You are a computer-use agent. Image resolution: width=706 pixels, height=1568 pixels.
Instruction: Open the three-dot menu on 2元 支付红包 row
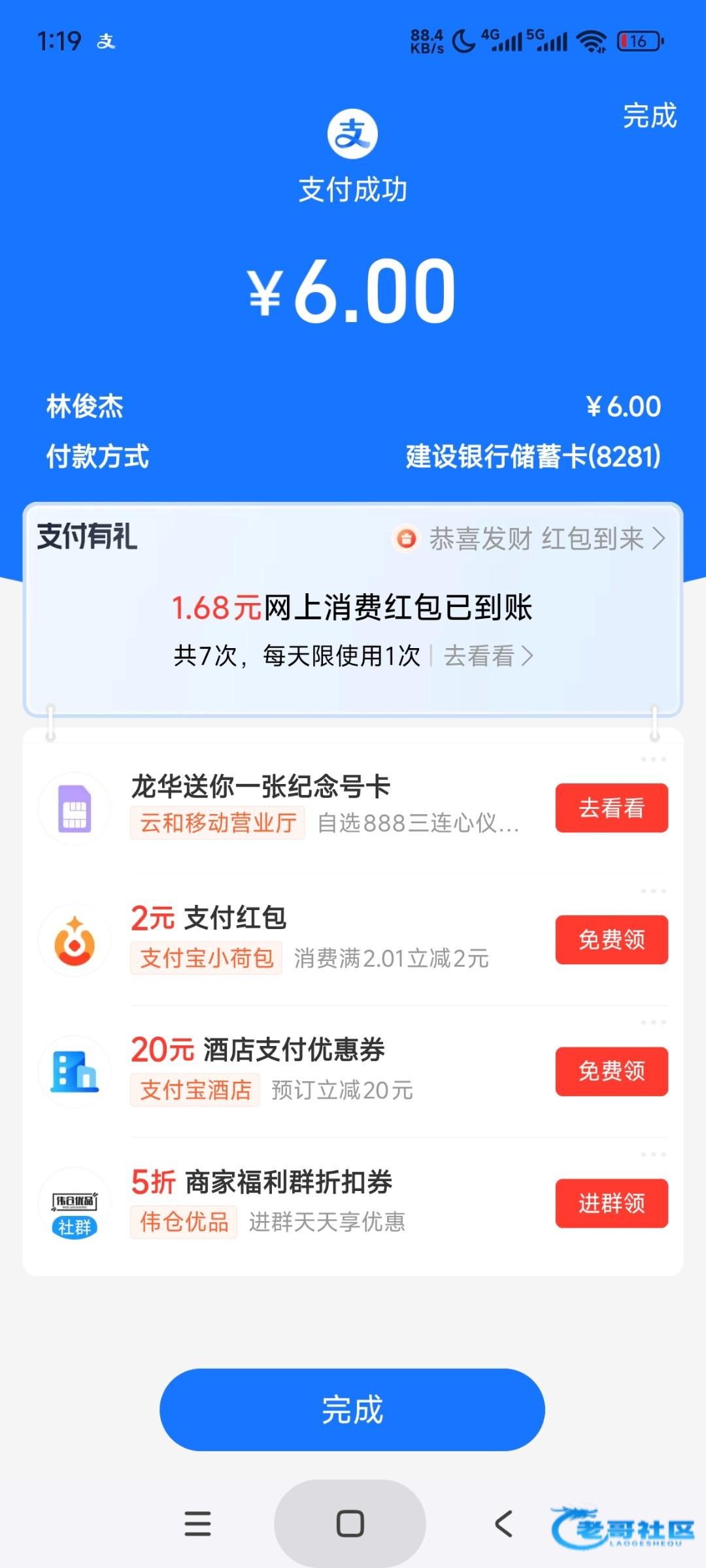653,891
